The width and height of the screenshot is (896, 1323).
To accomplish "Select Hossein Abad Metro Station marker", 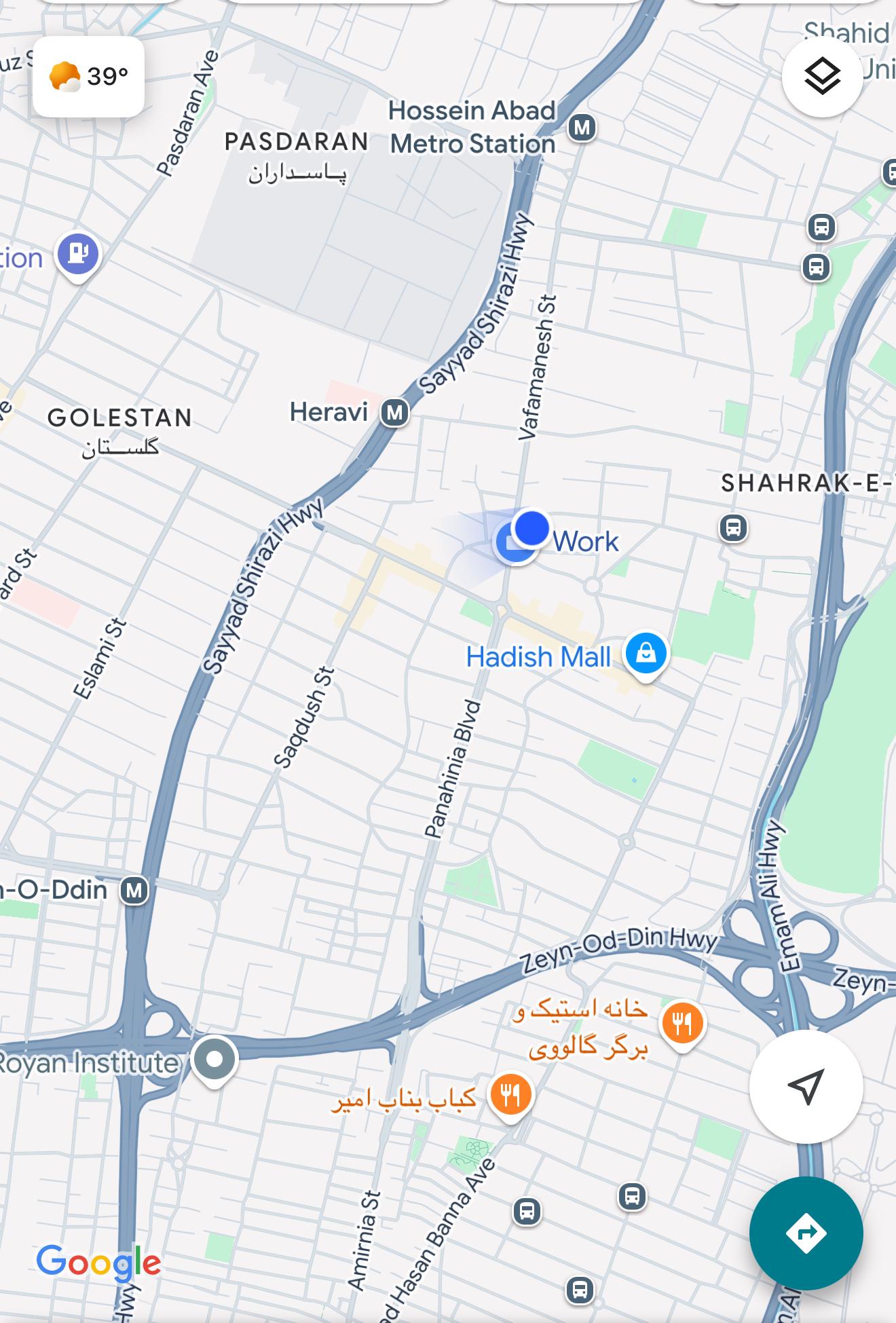I will 582,128.
